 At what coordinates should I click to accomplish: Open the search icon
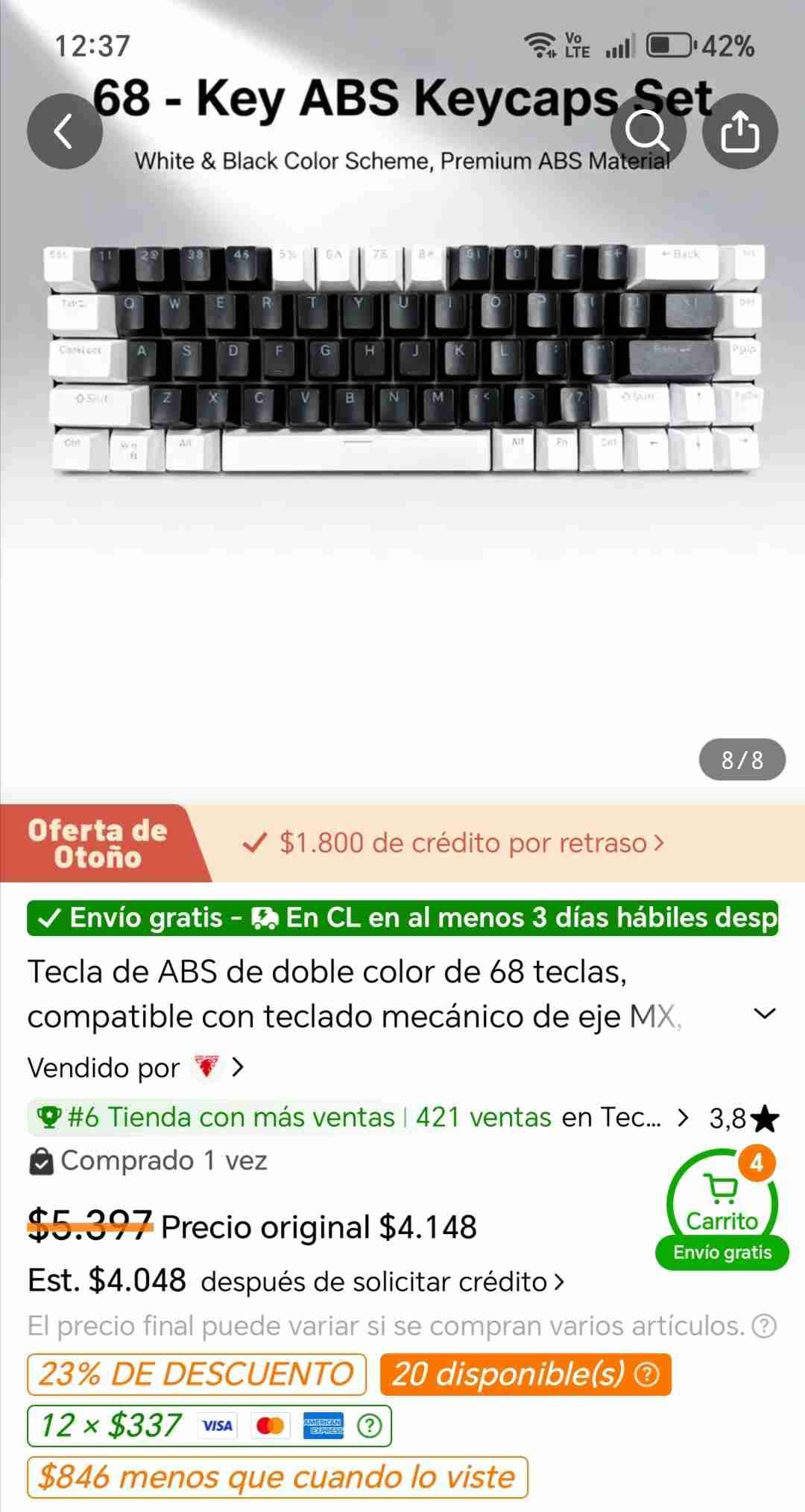coord(648,131)
